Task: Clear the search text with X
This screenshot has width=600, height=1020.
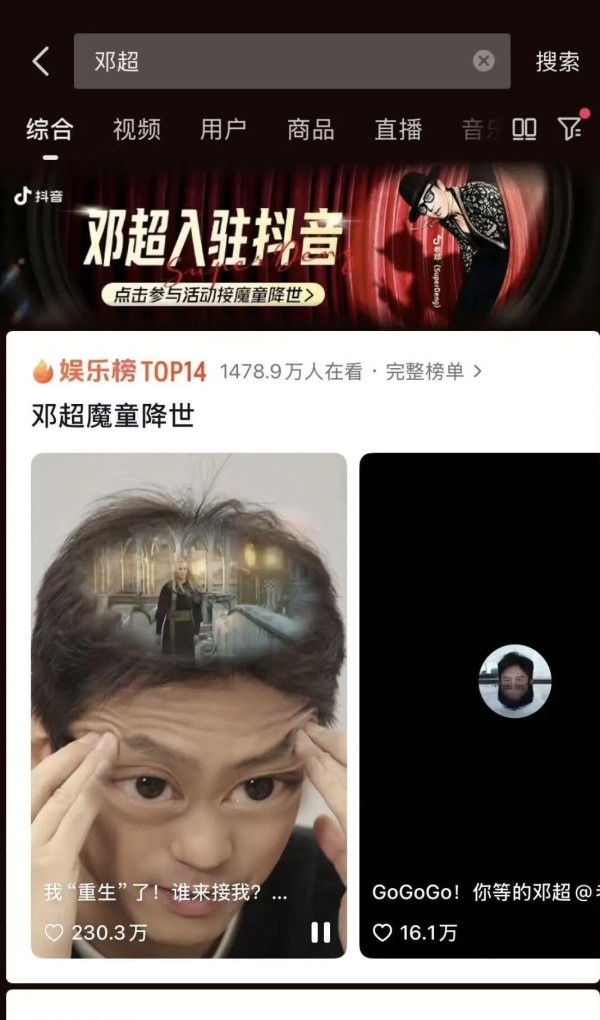Action: pyautogui.click(x=483, y=61)
